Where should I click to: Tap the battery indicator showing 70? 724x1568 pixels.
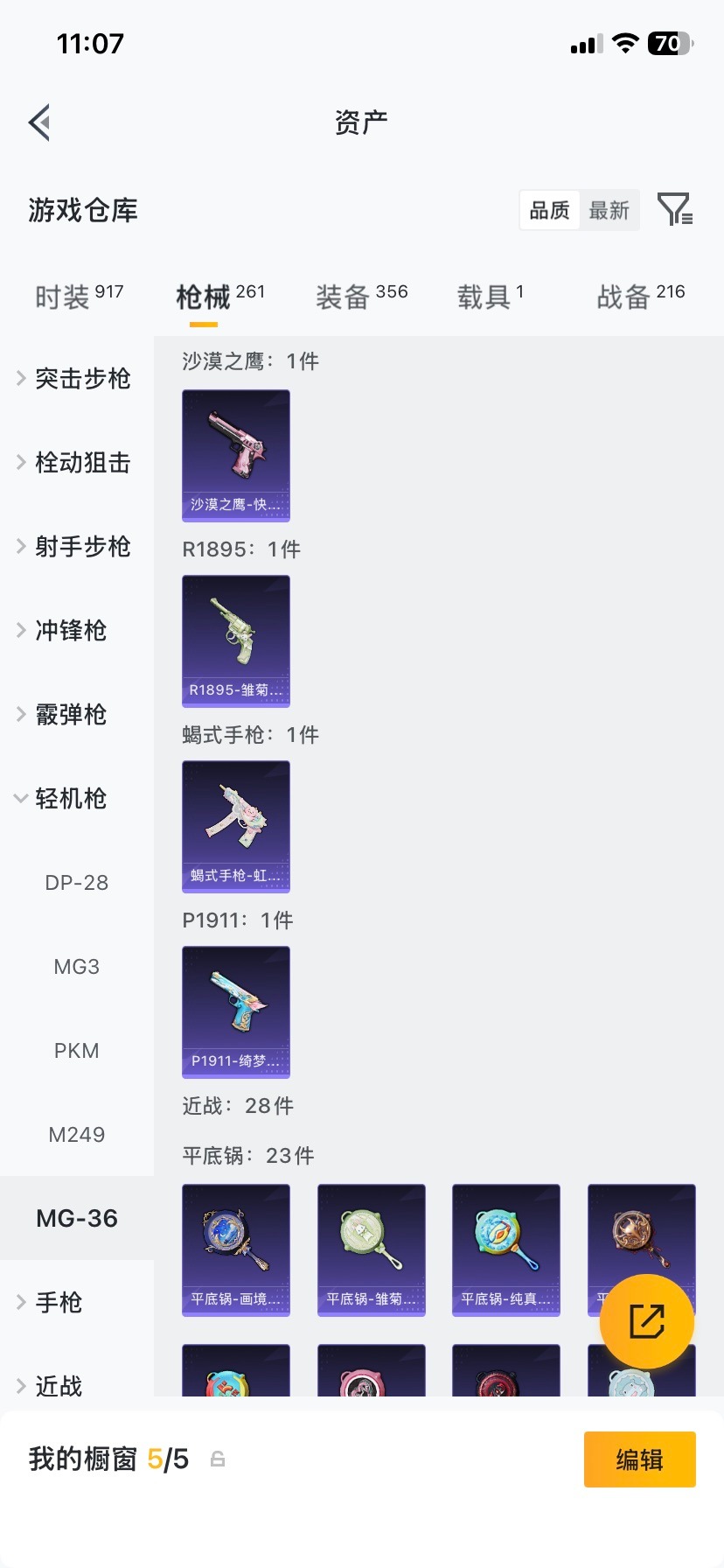668,43
